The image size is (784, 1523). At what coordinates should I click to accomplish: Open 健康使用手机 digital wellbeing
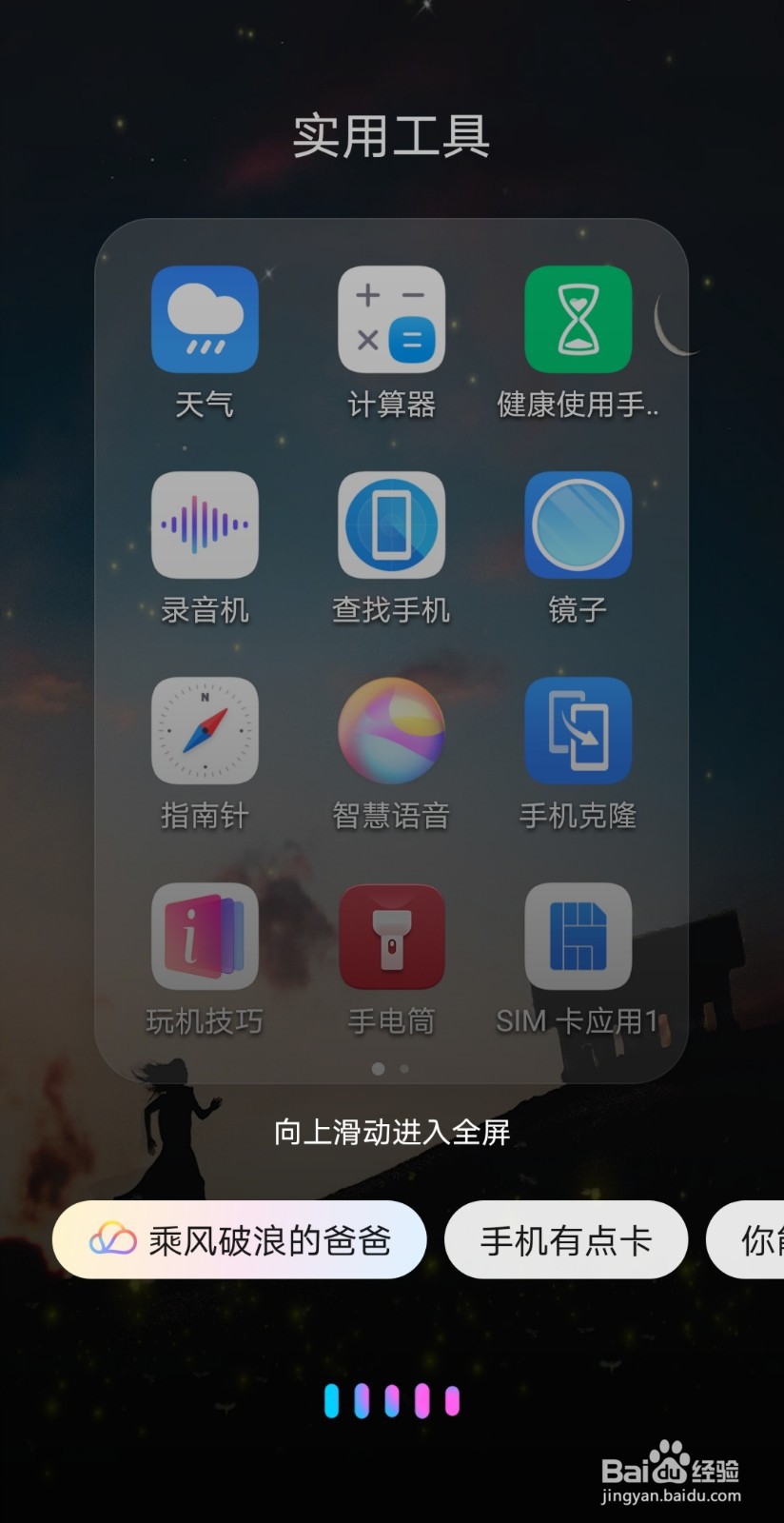click(x=578, y=319)
